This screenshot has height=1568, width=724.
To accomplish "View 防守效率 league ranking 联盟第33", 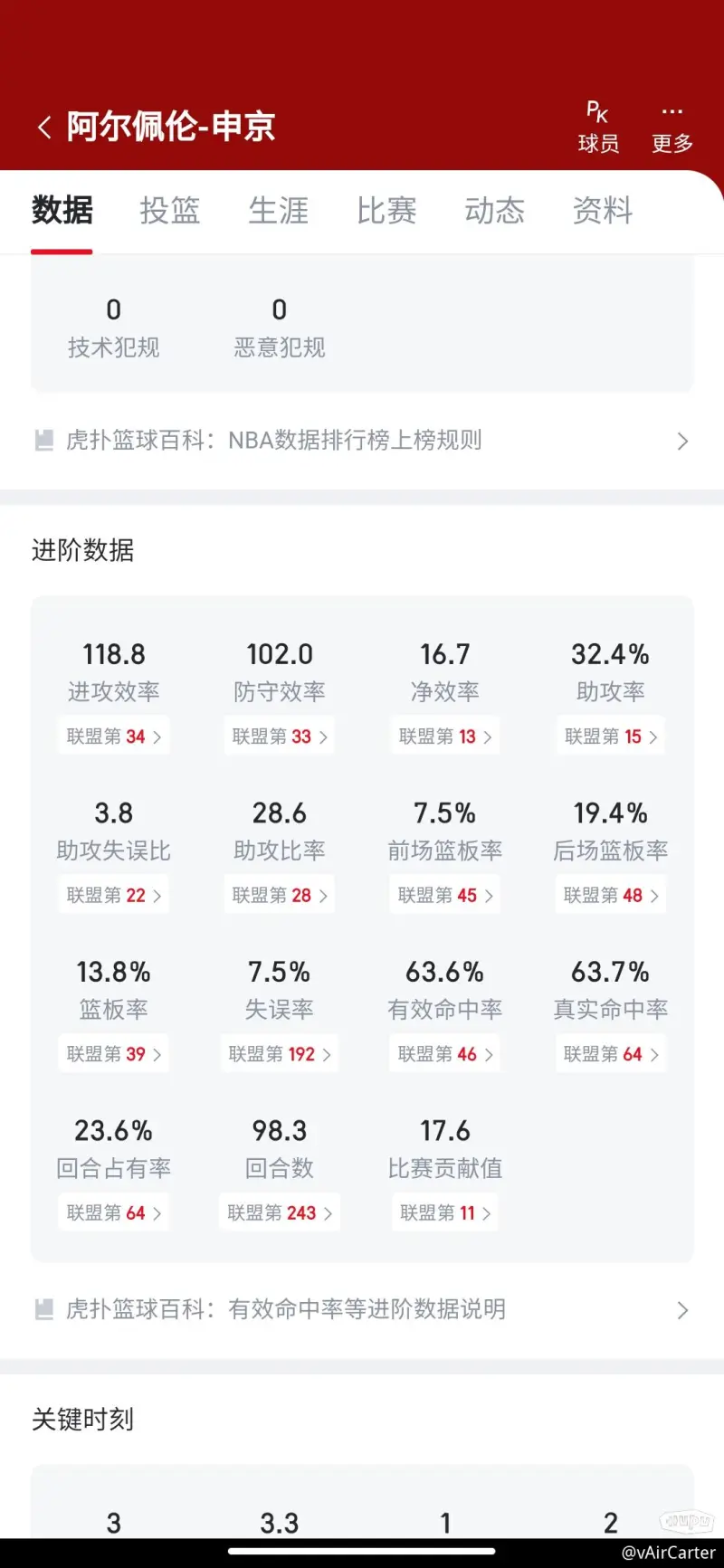I will click(280, 736).
